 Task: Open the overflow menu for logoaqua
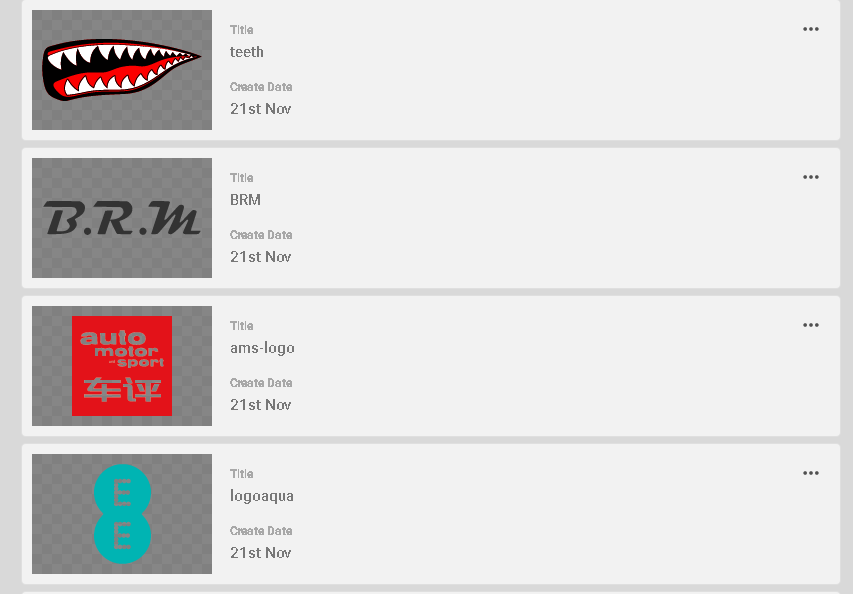click(x=811, y=473)
